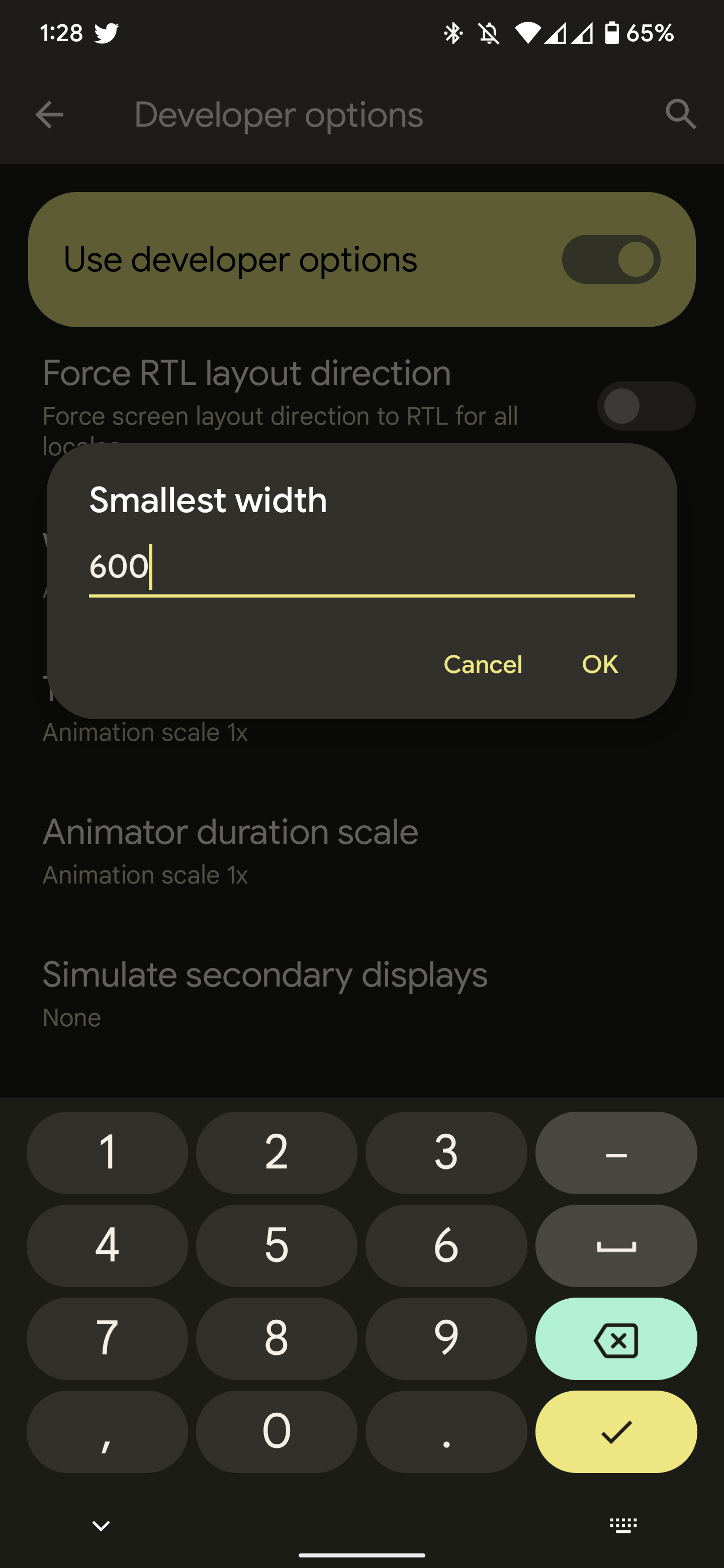
Task: Type digit 5 on the keypad
Action: [277, 1245]
